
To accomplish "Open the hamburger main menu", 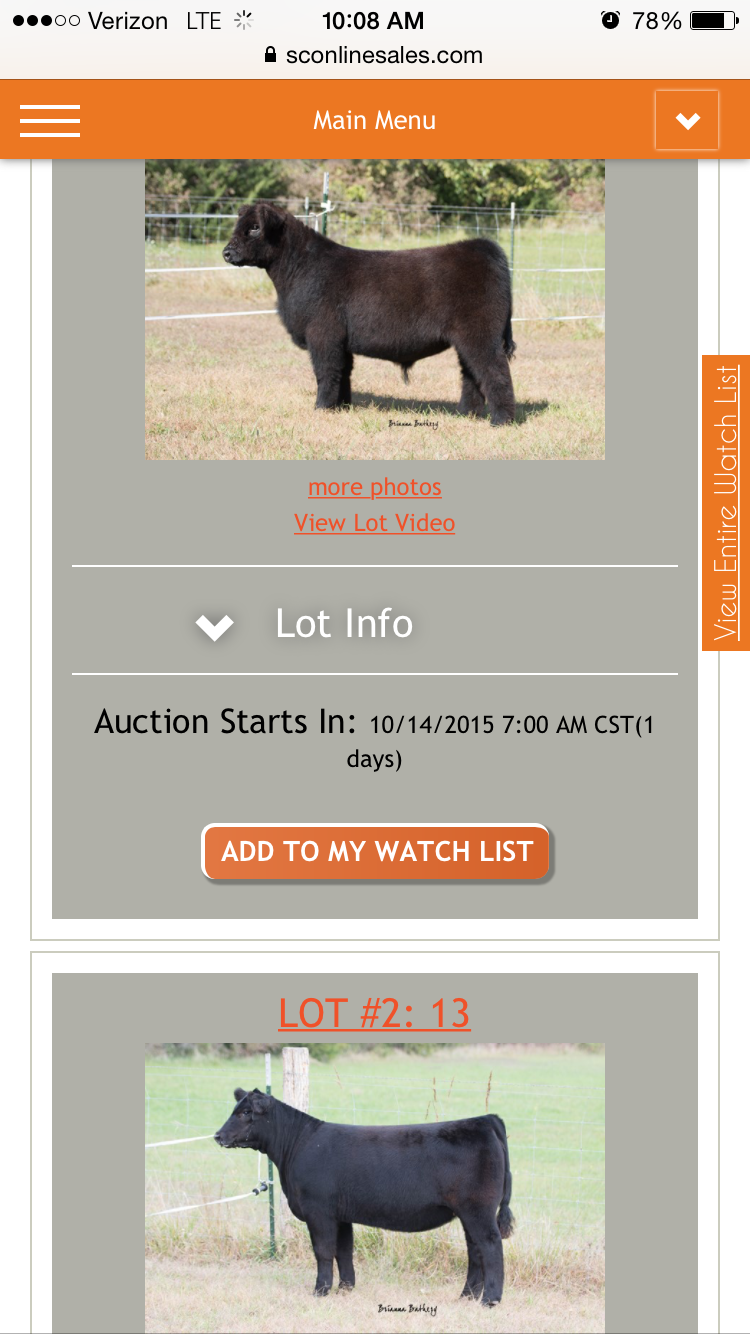I will point(50,120).
